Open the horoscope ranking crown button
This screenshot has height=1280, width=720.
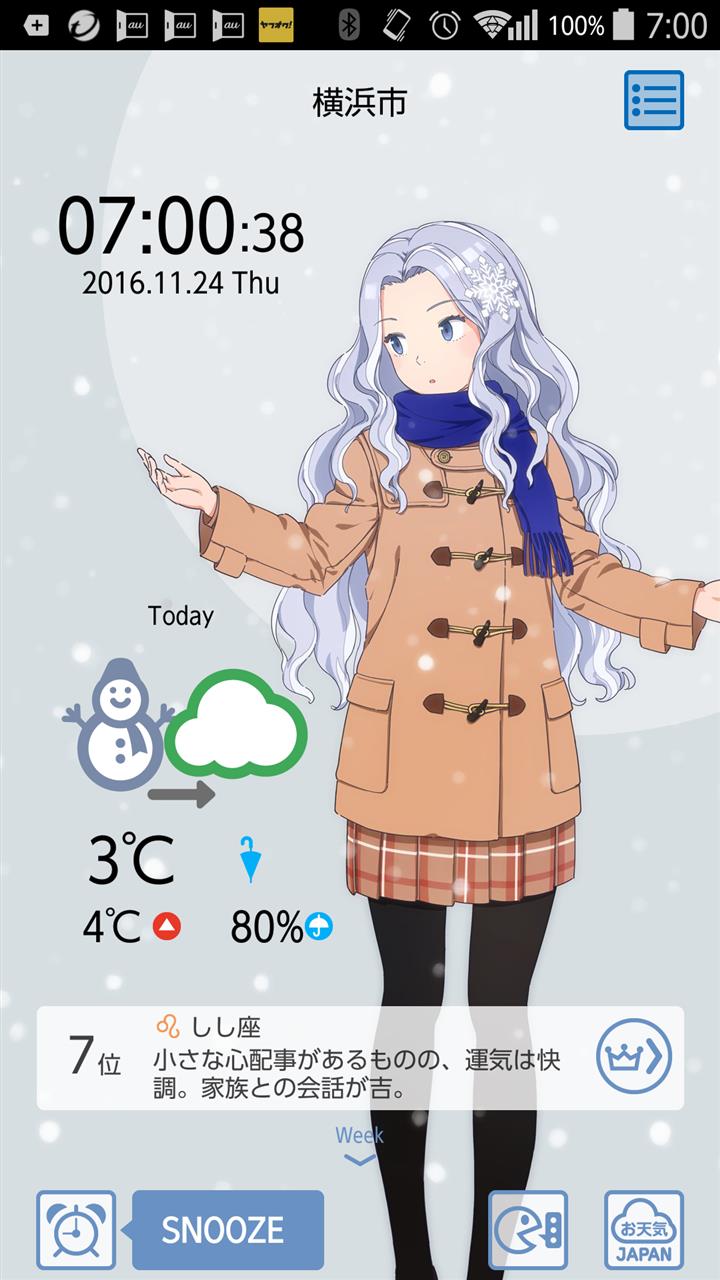[x=634, y=1057]
